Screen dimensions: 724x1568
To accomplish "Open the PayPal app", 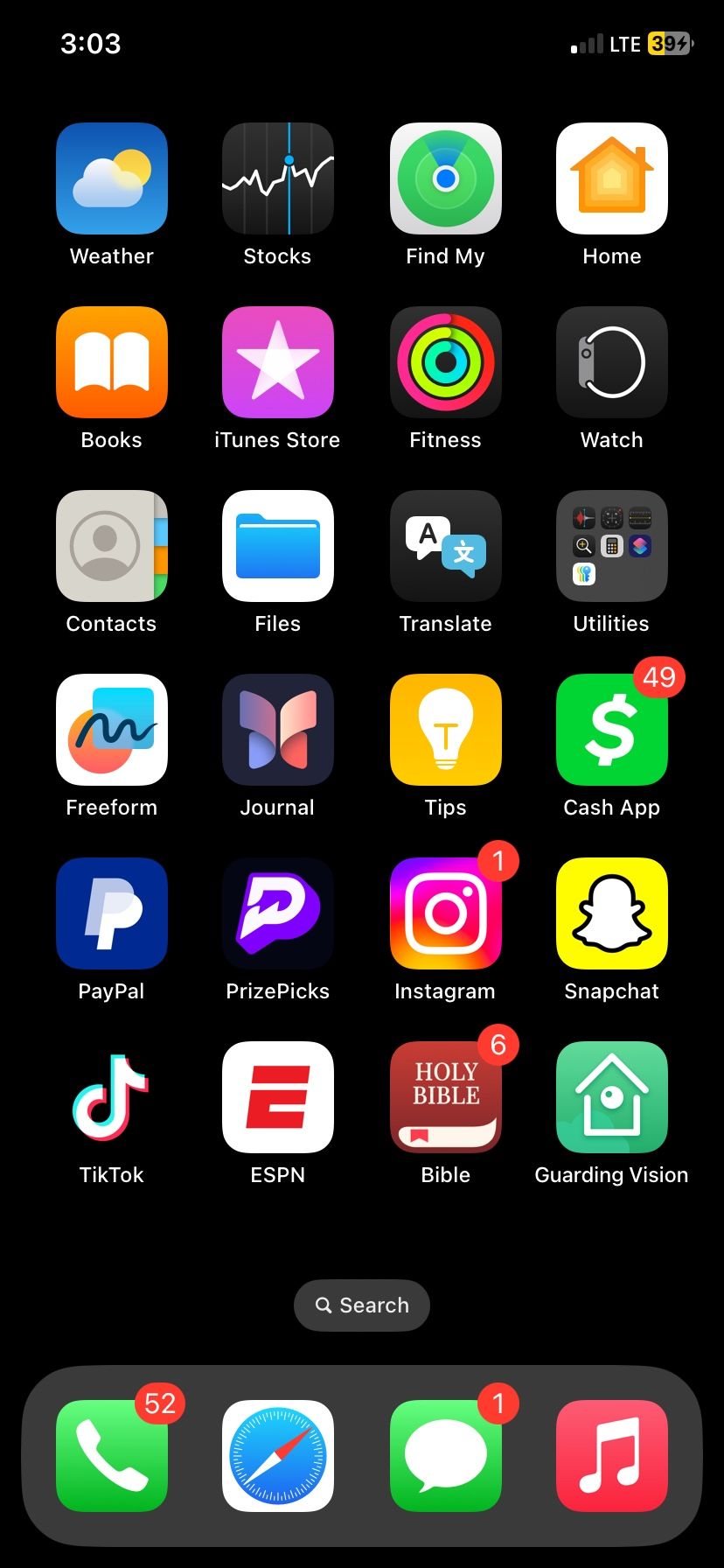I will click(111, 913).
